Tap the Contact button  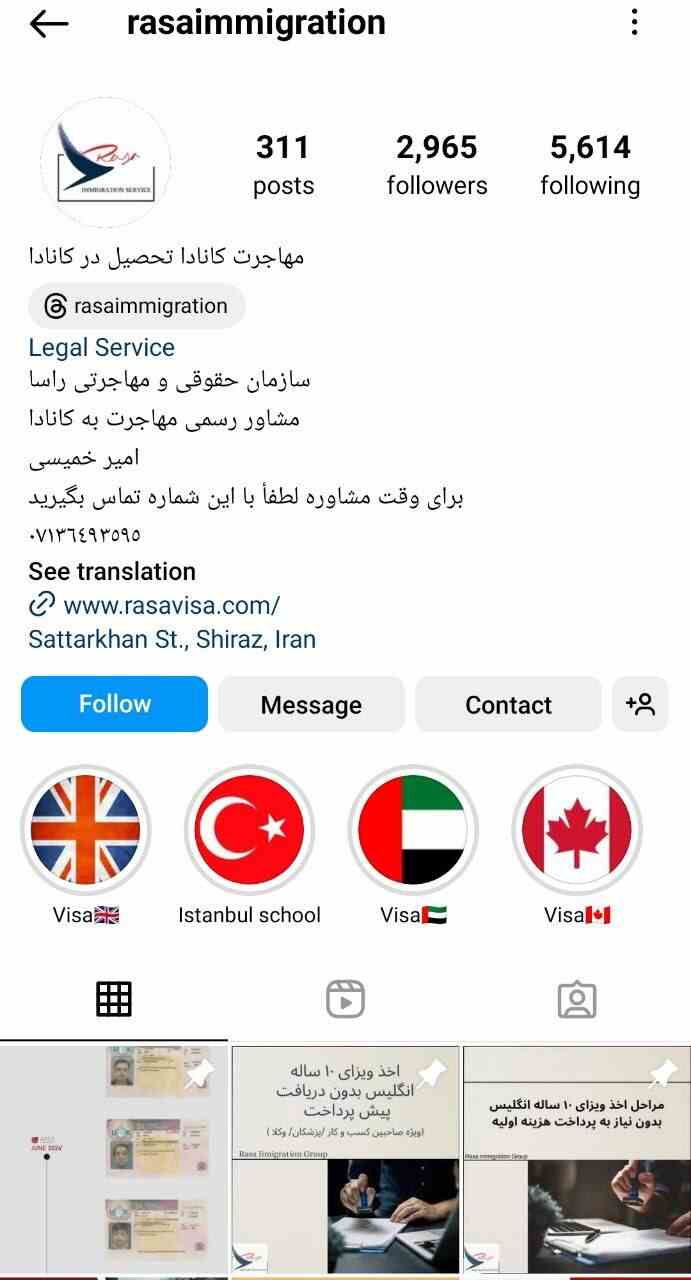coord(508,704)
